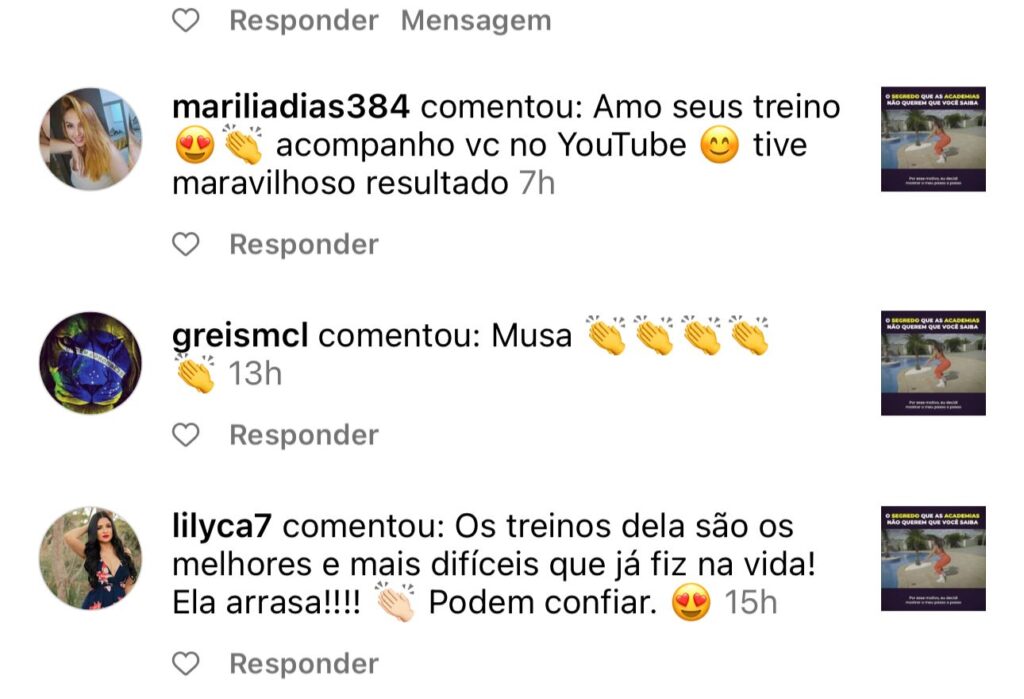Like the comment from lilyca7
1024x699 pixels.
pos(186,664)
